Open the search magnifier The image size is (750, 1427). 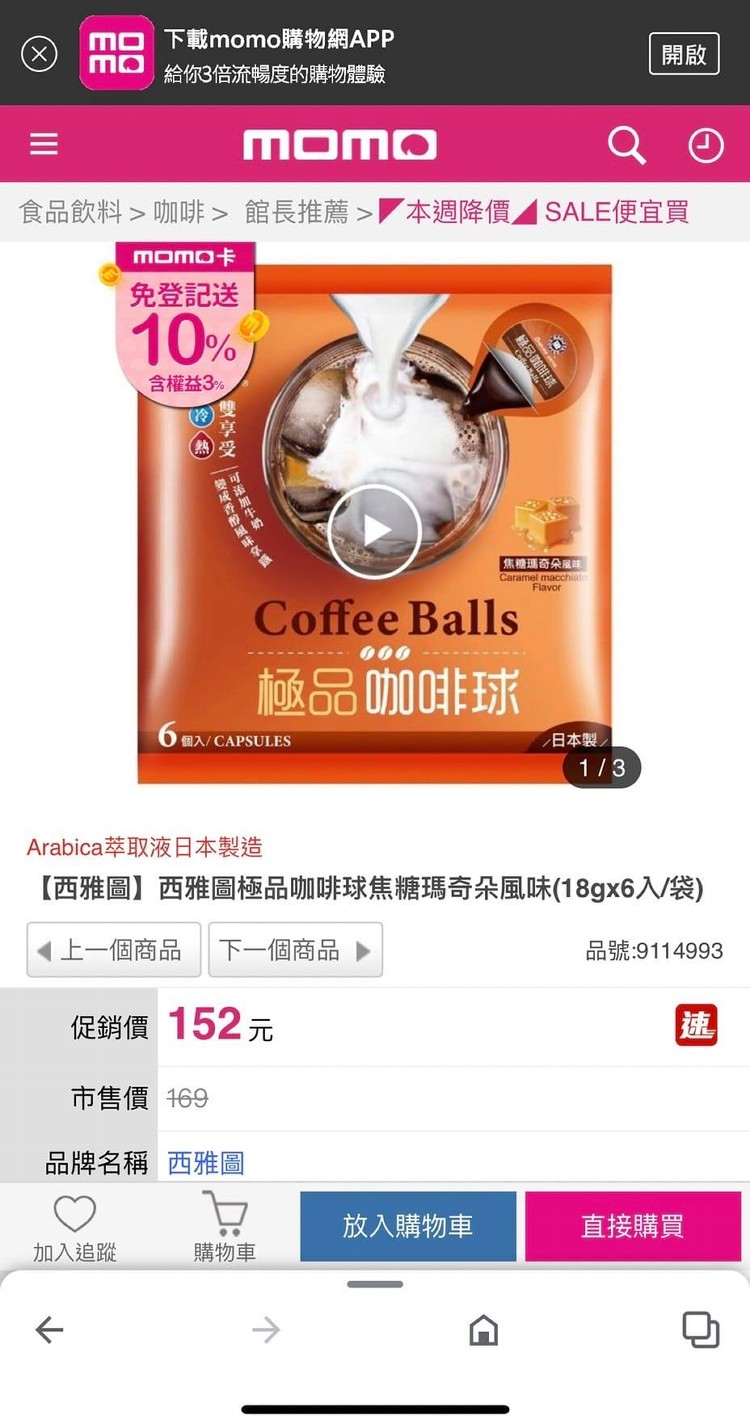pyautogui.click(x=626, y=146)
